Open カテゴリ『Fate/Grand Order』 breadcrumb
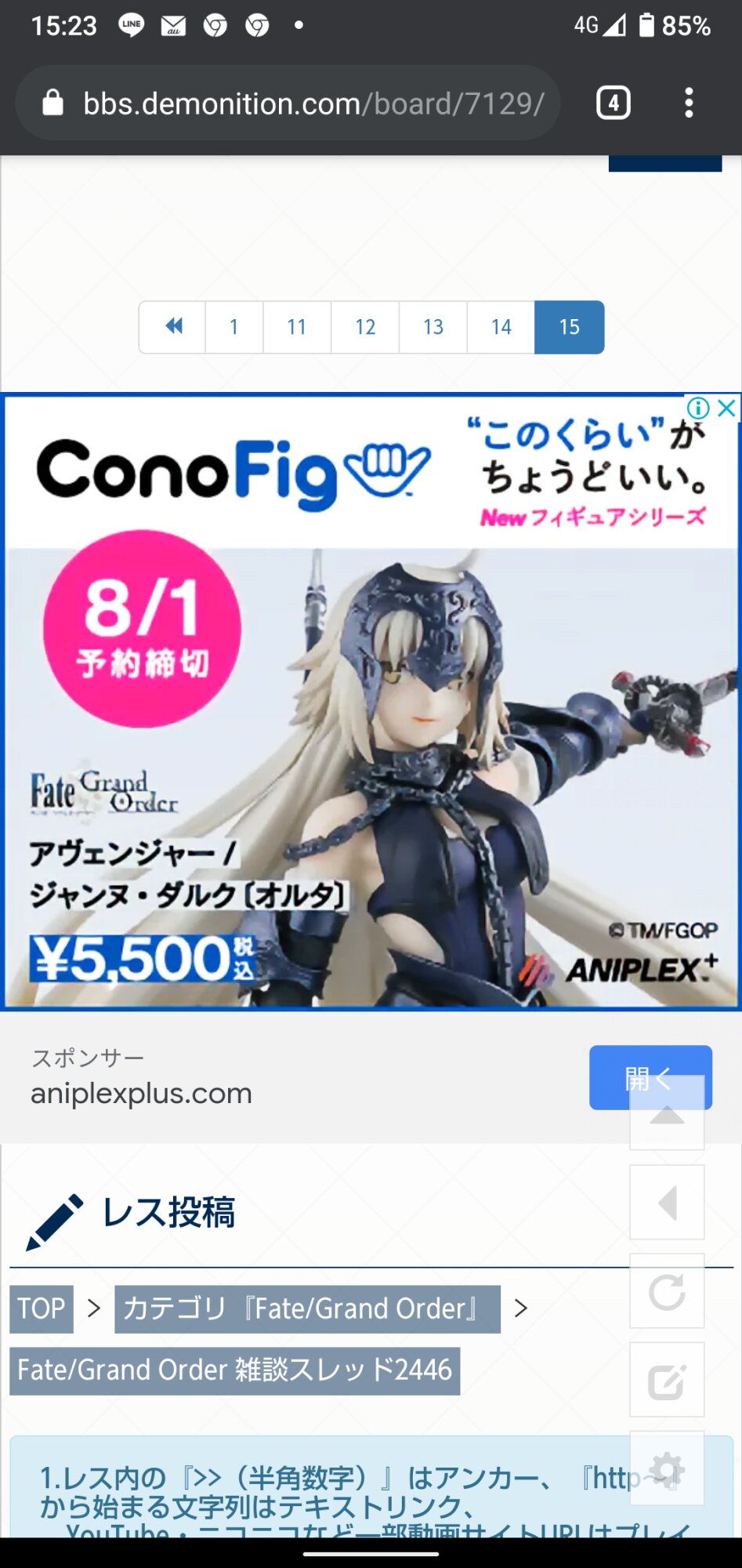Image resolution: width=742 pixels, height=1568 pixels. coord(307,1308)
